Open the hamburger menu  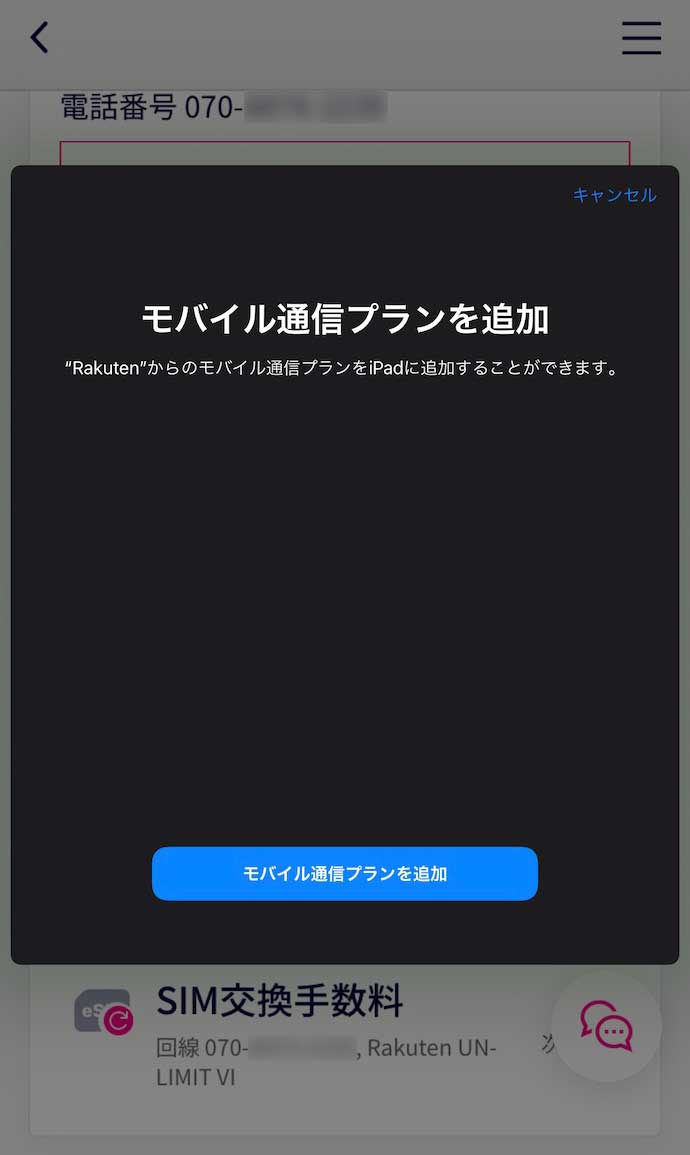[x=641, y=38]
